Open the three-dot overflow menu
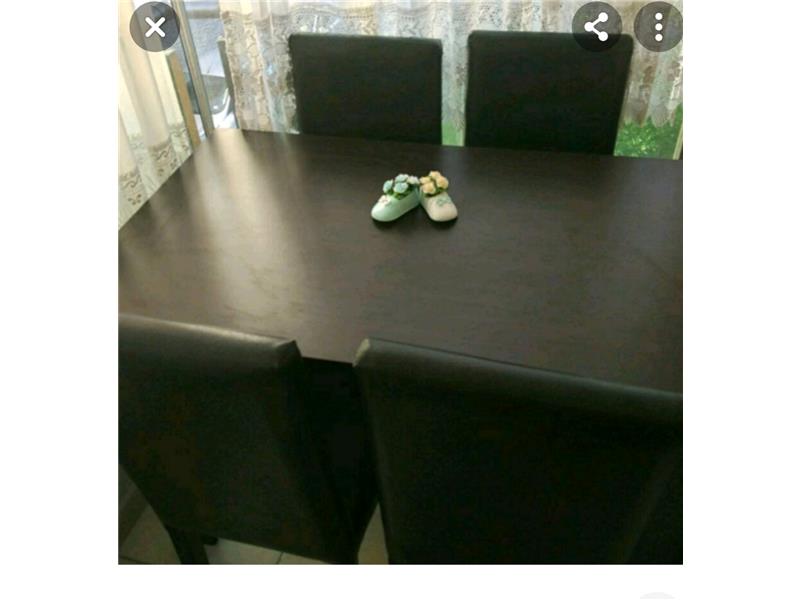This screenshot has width=800, height=600. (658, 27)
